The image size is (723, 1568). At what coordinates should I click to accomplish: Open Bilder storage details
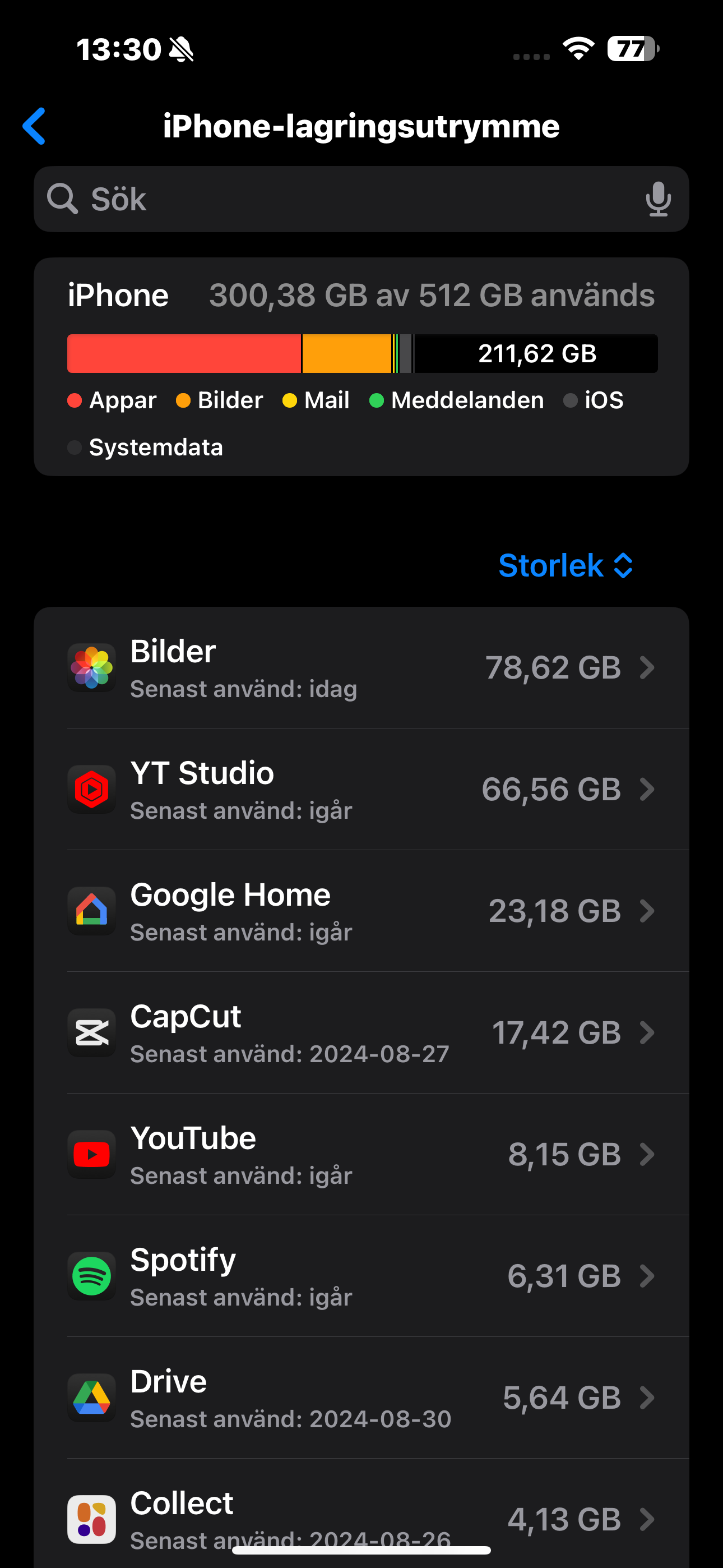361,668
